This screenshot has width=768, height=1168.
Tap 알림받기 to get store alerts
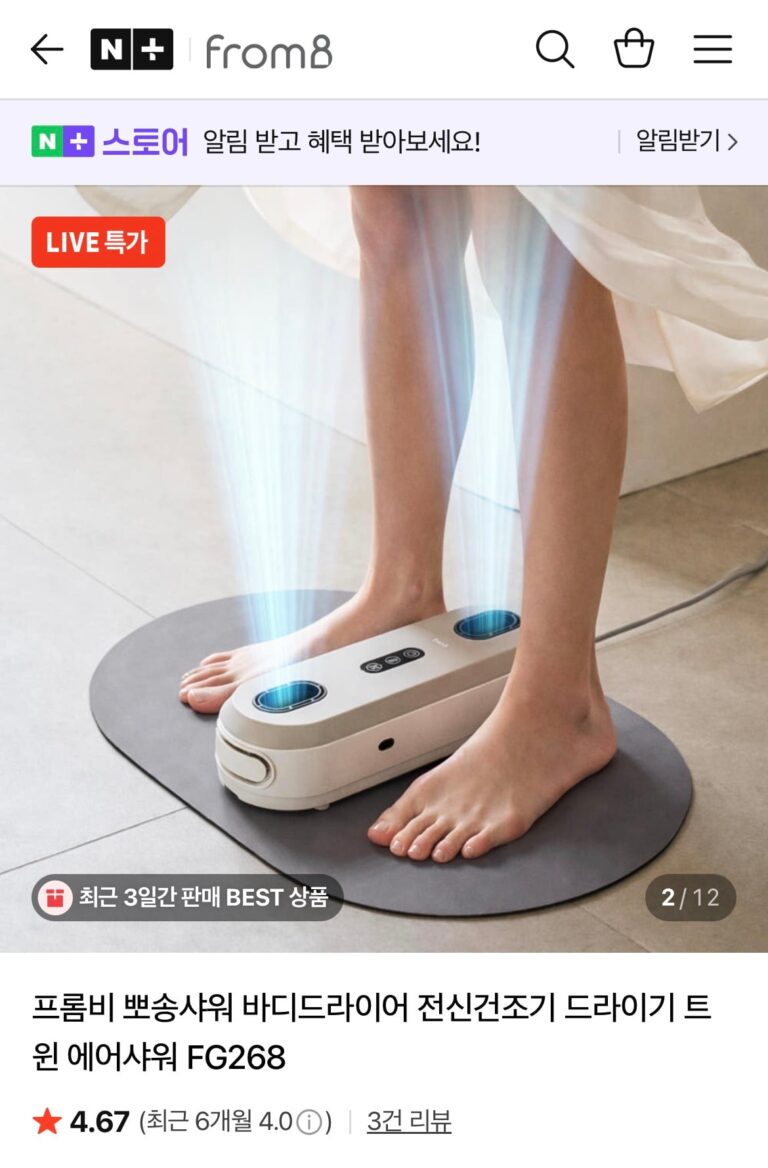[687, 141]
